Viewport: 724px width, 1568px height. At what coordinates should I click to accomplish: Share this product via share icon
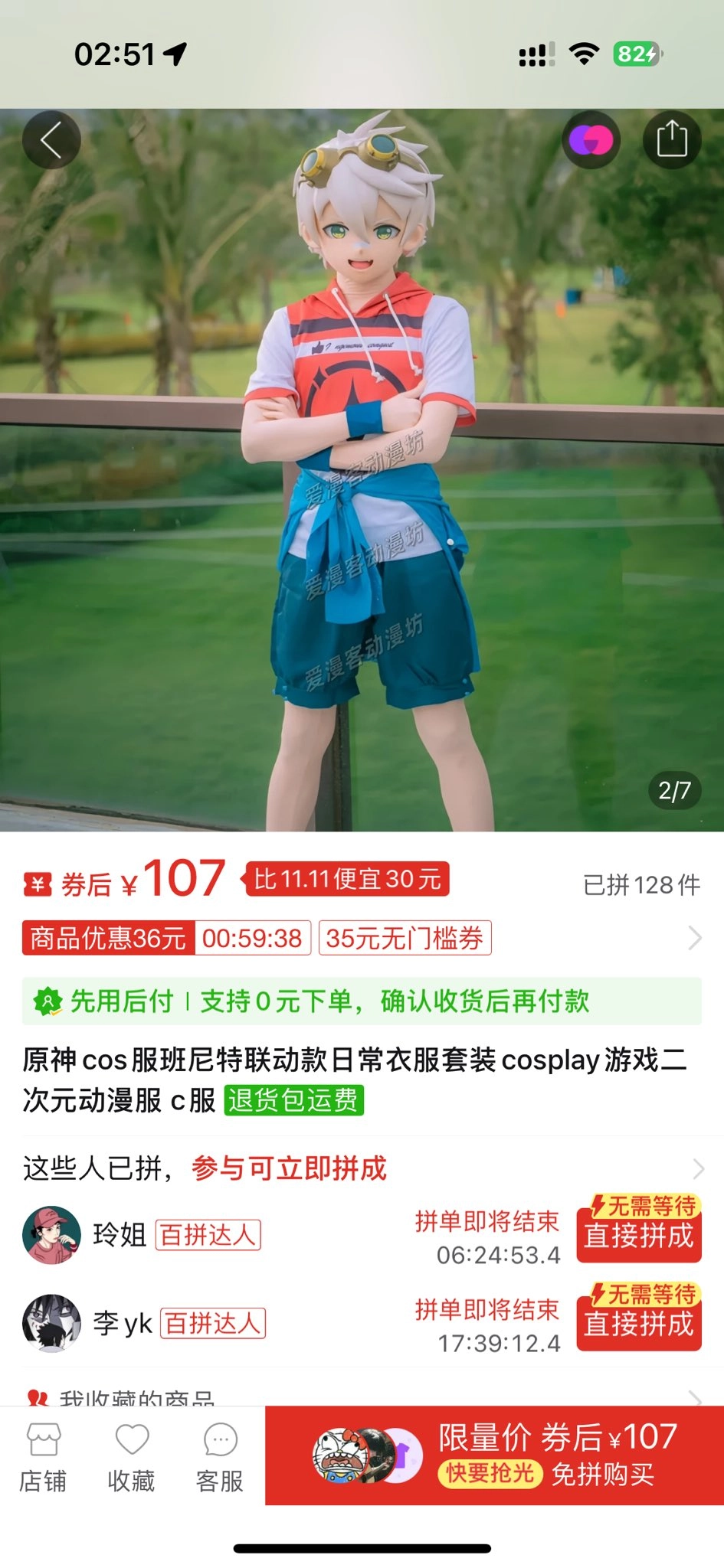pyautogui.click(x=672, y=139)
